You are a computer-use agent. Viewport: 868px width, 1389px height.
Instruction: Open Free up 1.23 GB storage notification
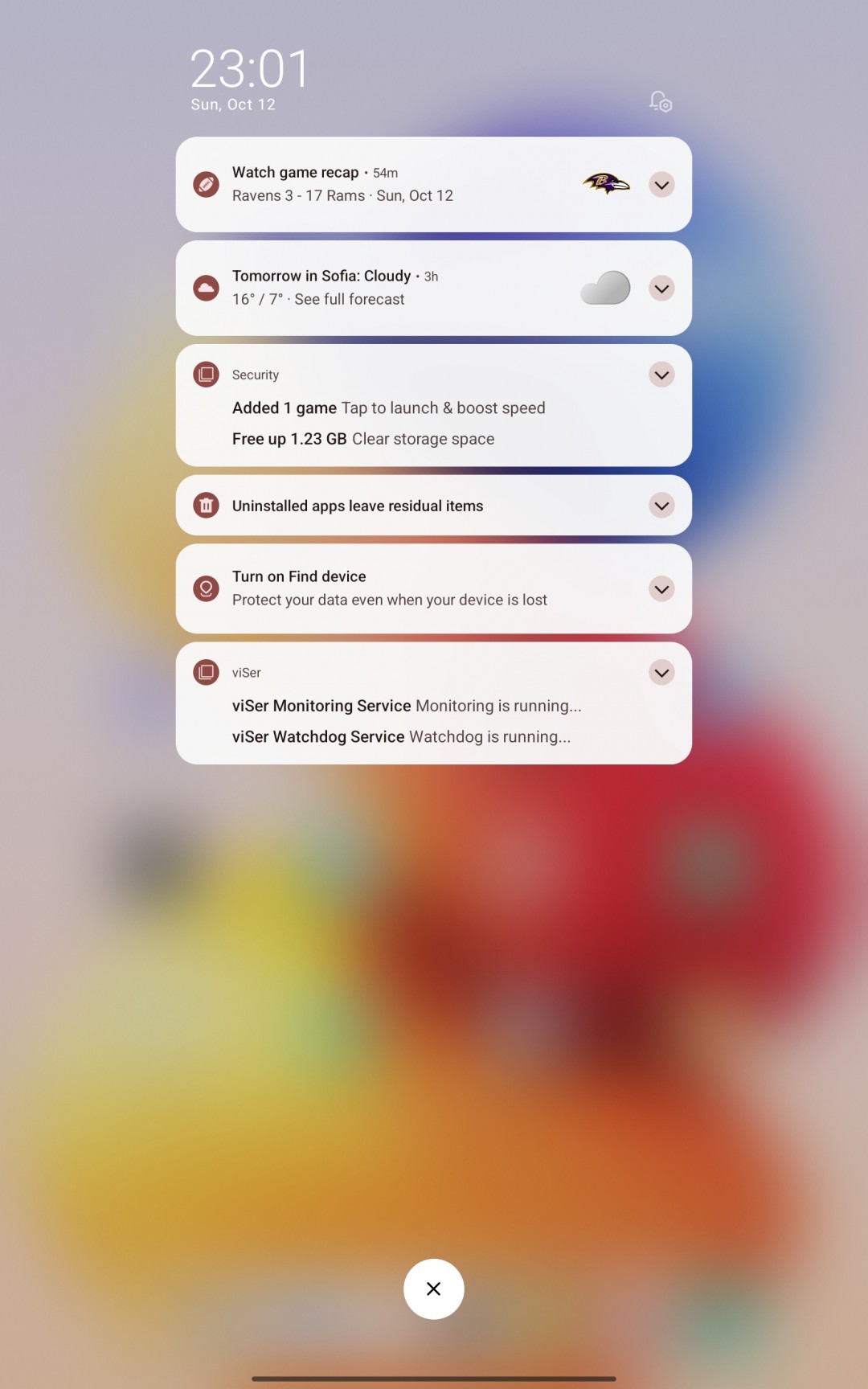[363, 439]
